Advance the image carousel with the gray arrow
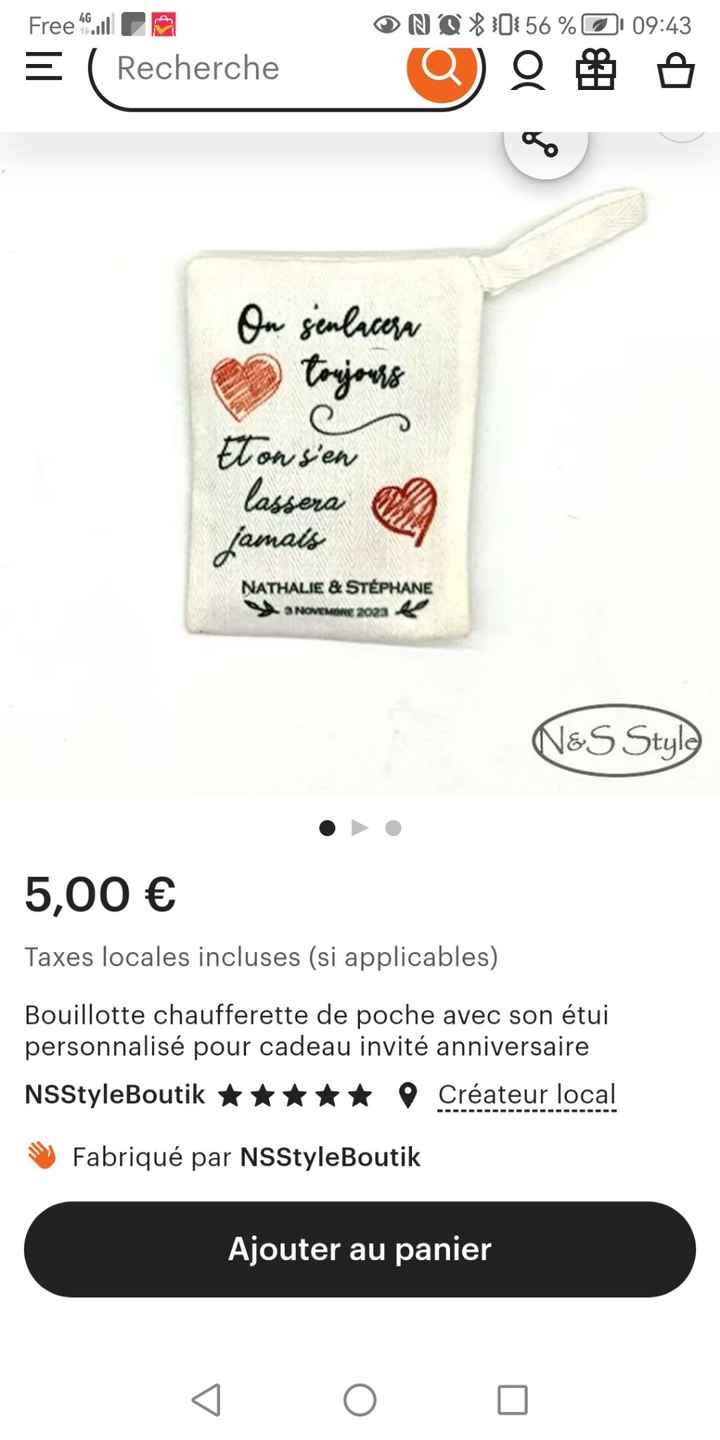This screenshot has height=1440, width=720. (358, 827)
